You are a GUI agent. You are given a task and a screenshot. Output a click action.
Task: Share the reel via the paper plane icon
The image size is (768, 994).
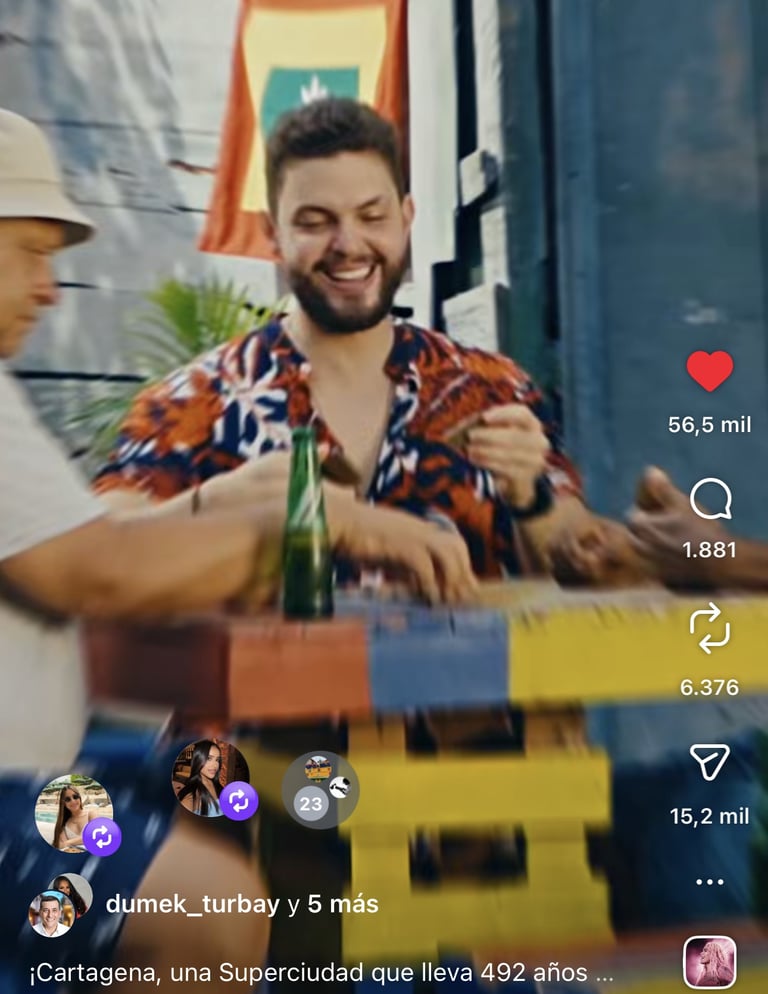pyautogui.click(x=710, y=761)
